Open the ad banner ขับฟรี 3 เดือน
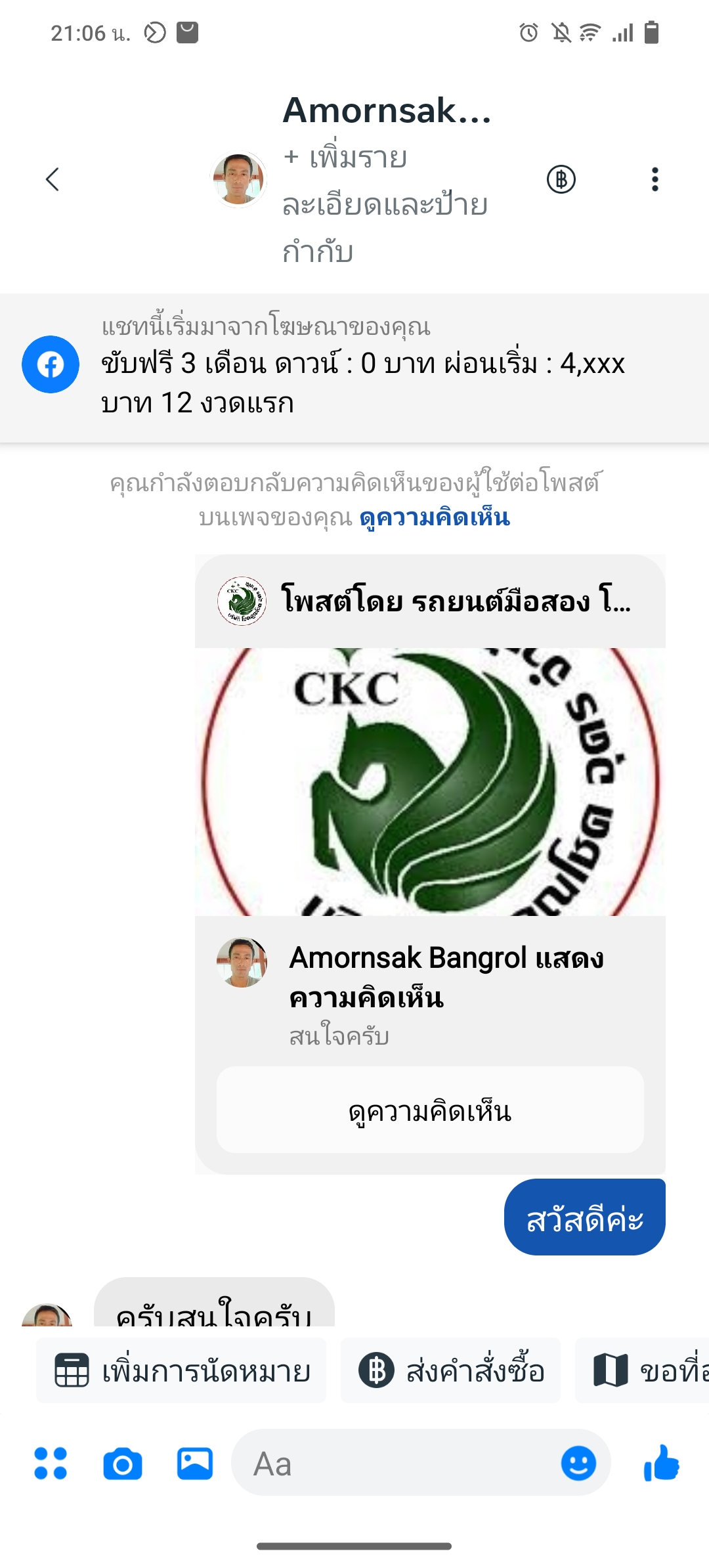 (x=354, y=368)
